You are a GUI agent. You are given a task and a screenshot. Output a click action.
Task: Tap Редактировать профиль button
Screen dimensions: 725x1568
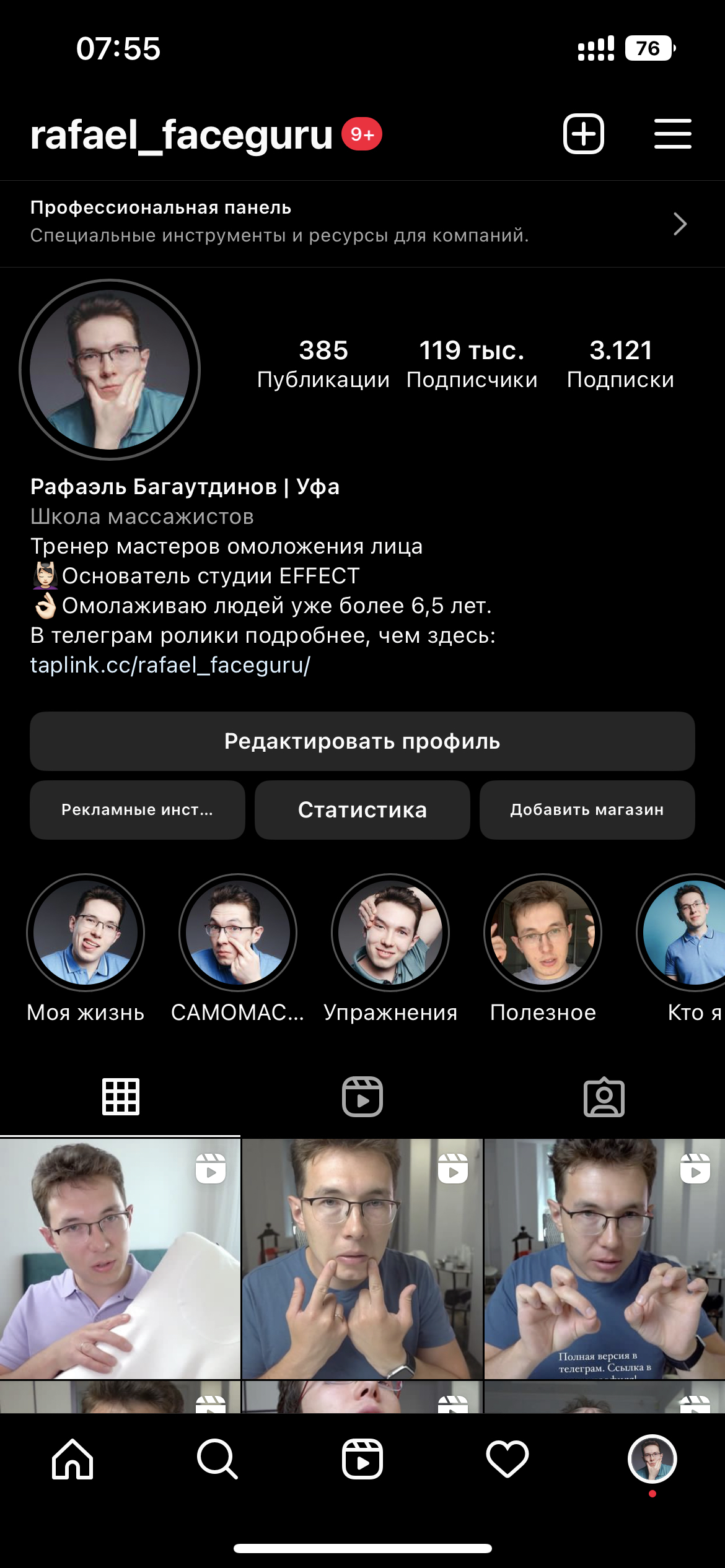pyautogui.click(x=362, y=741)
